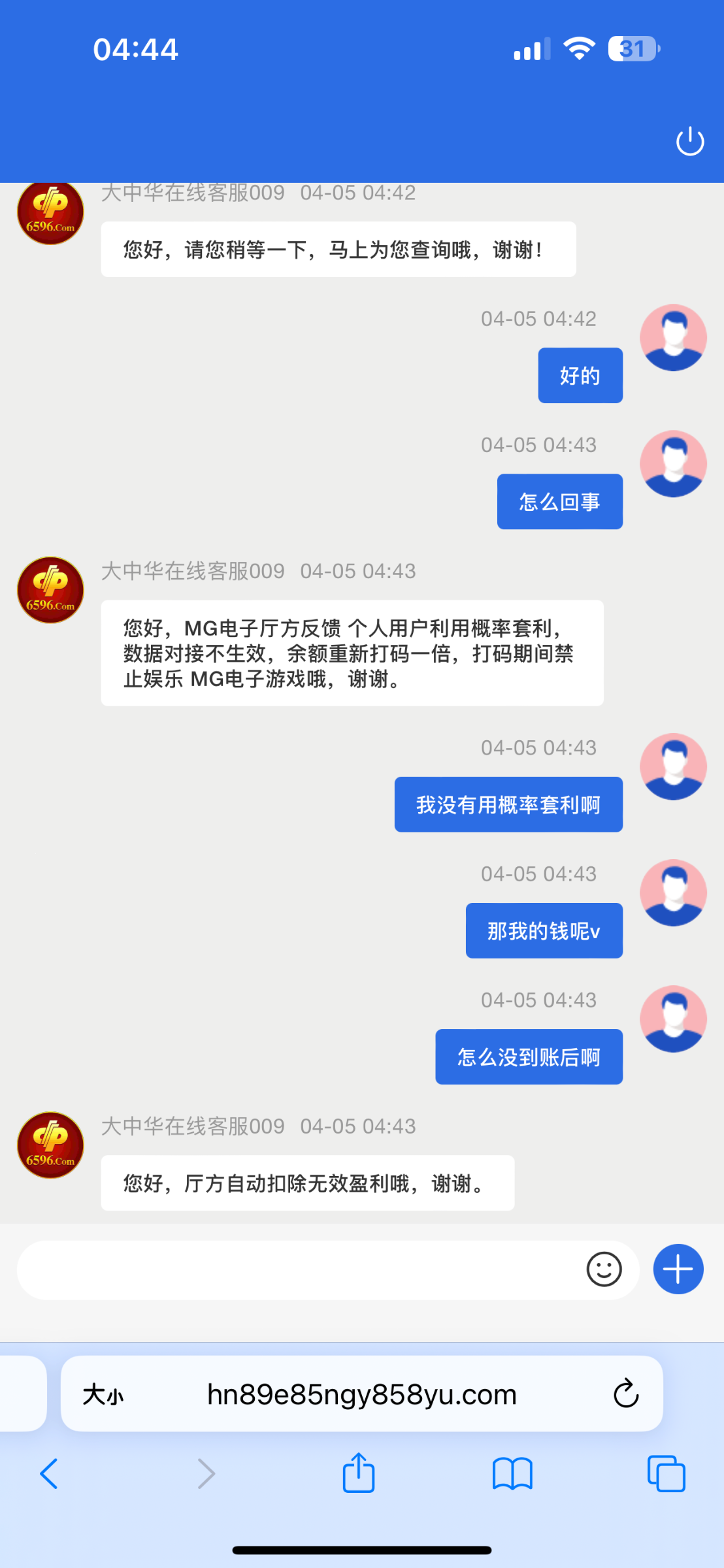Screen dimensions: 724x1568
Task: Tap the power icon to end chat
Action: (689, 141)
